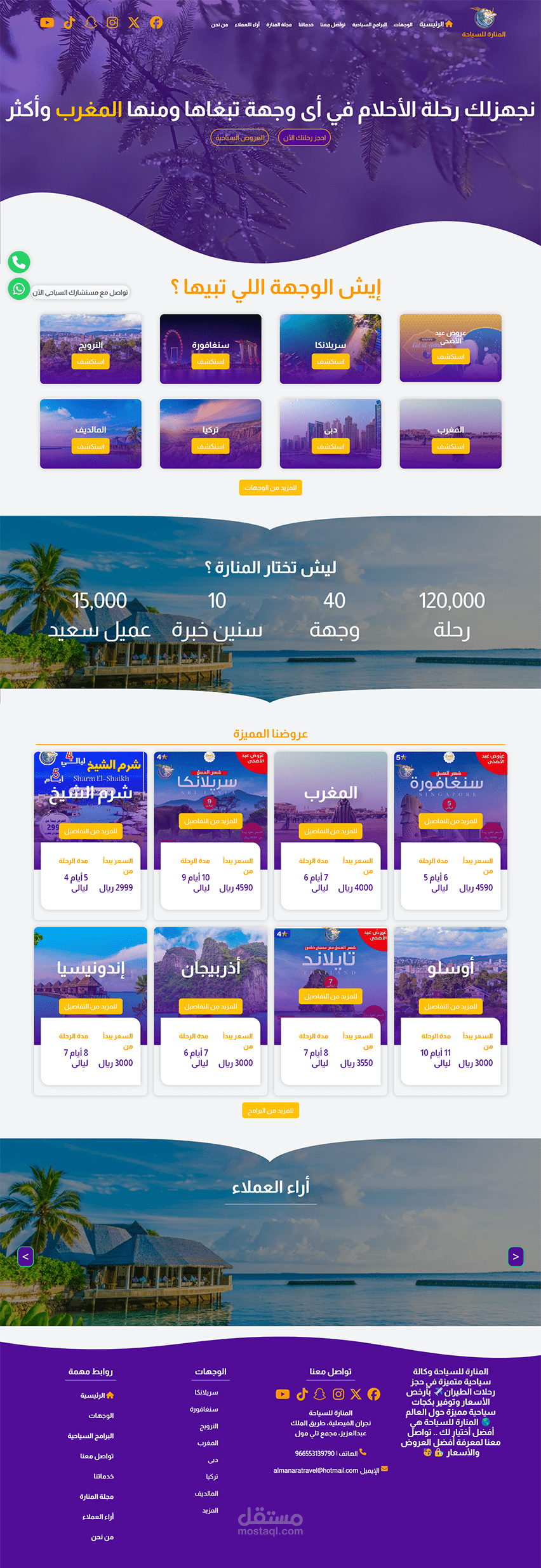Viewport: 541px width, 1568px height.
Task: Open the TikTok icon in the header
Action: [x=69, y=23]
